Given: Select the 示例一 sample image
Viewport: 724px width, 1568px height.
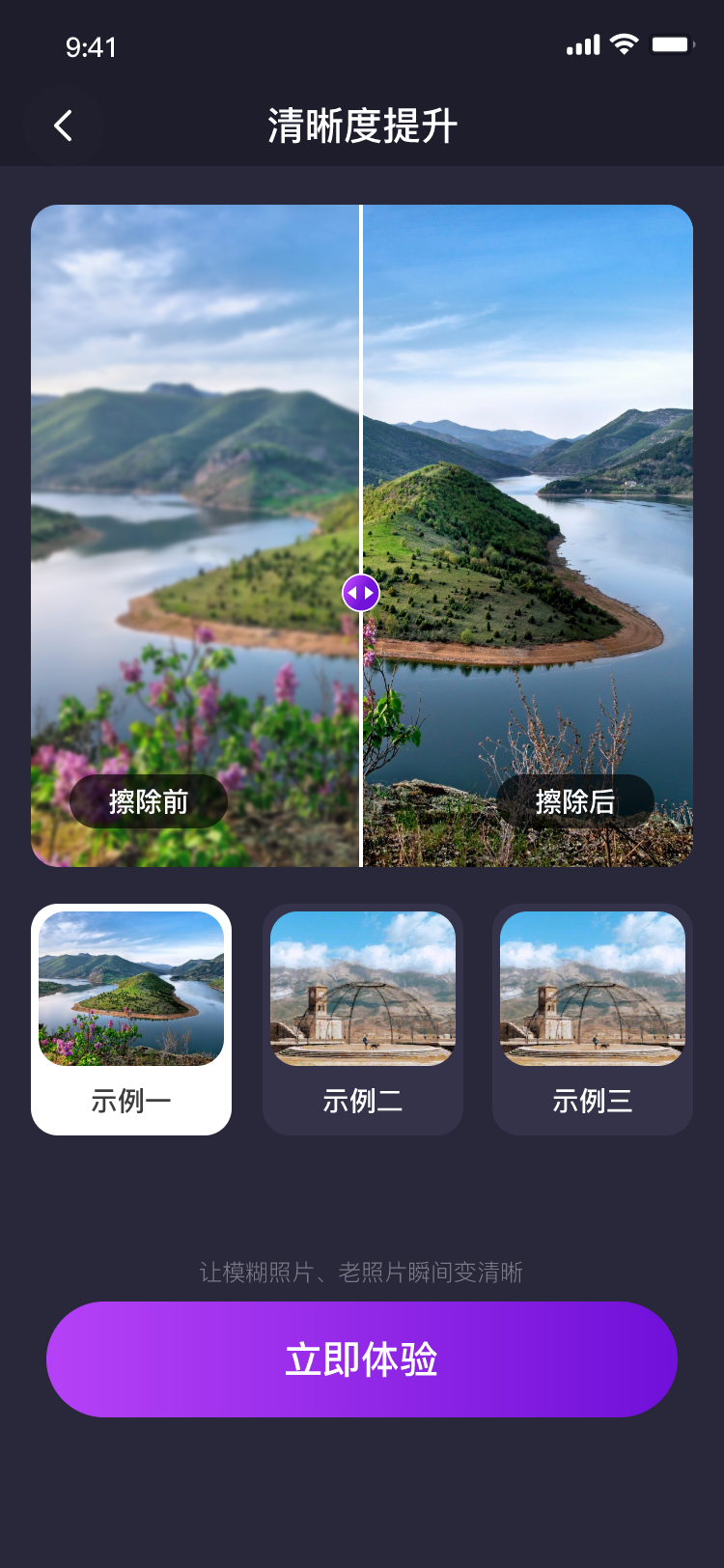Looking at the screenshot, I should pyautogui.click(x=131, y=1019).
